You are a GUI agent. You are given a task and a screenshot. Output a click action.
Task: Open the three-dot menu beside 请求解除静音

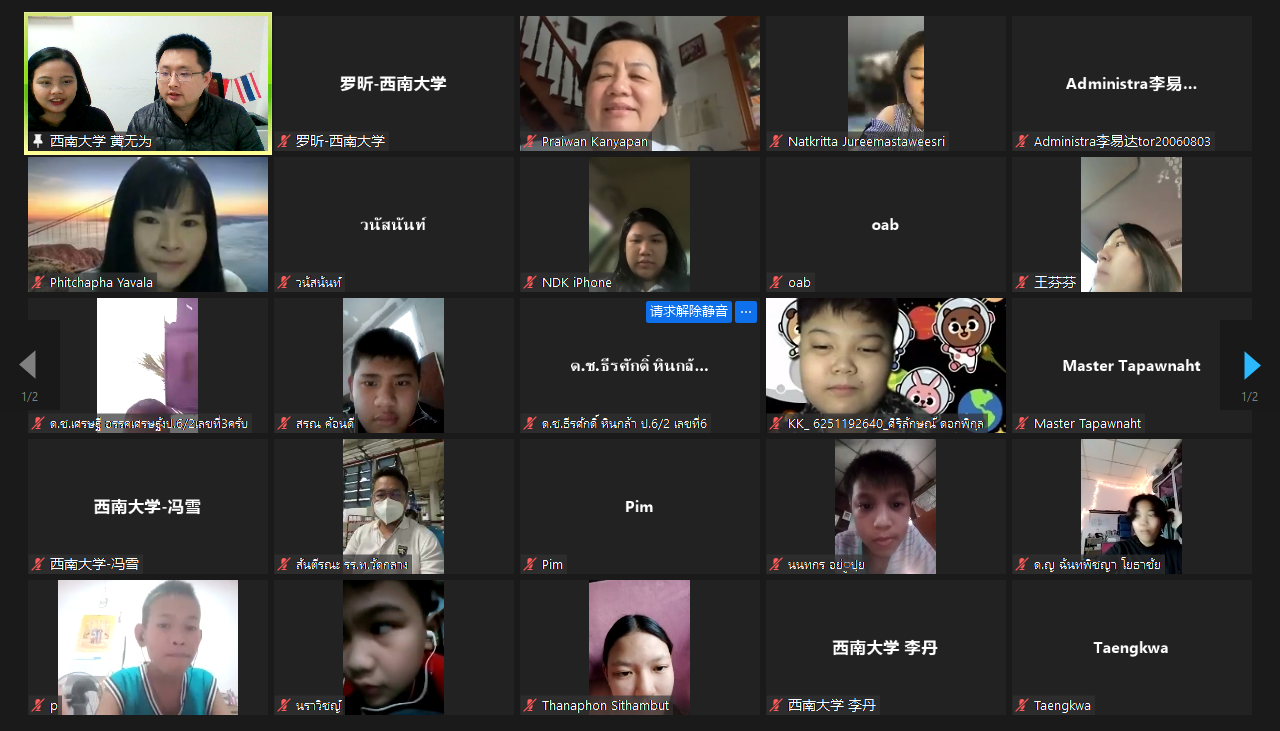(x=745, y=312)
